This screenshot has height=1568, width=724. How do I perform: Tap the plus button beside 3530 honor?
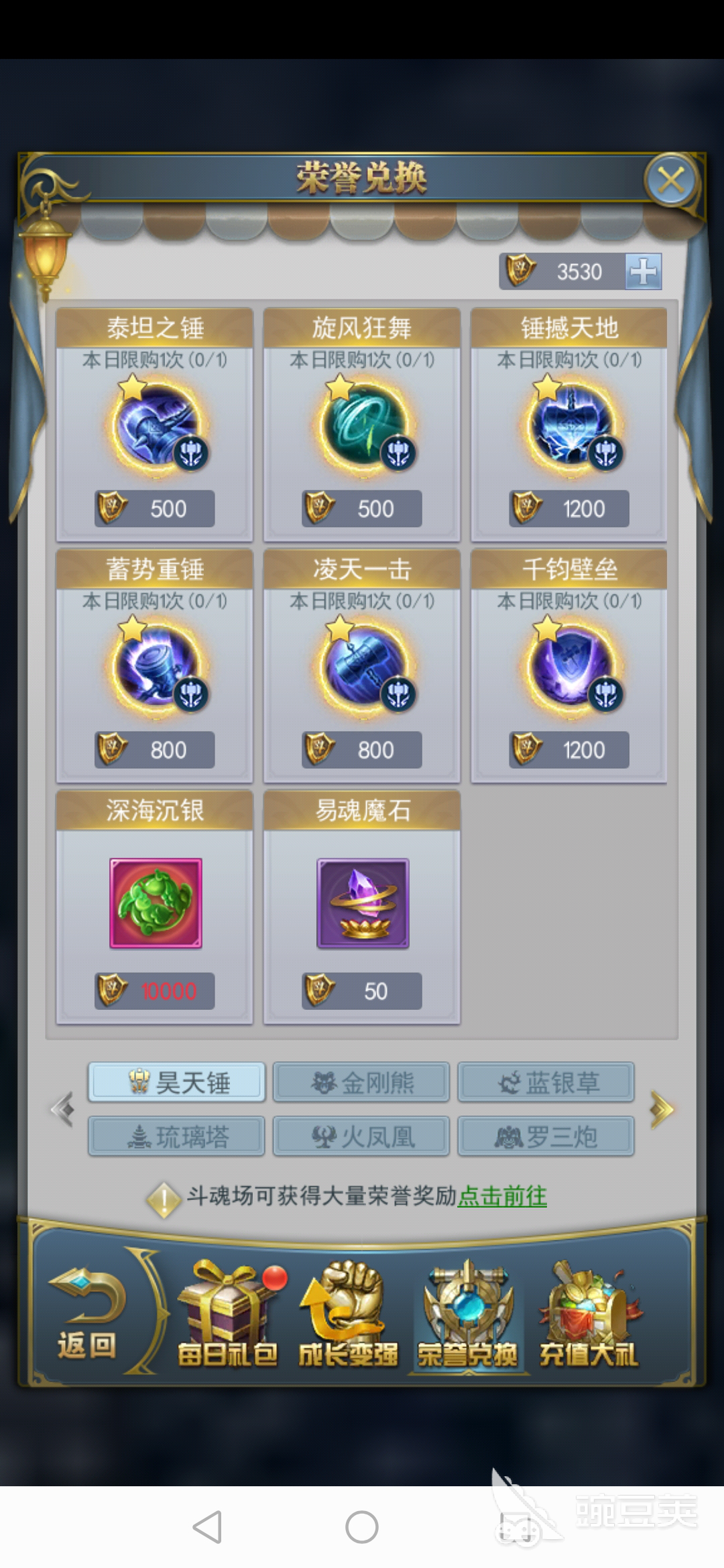tap(643, 271)
